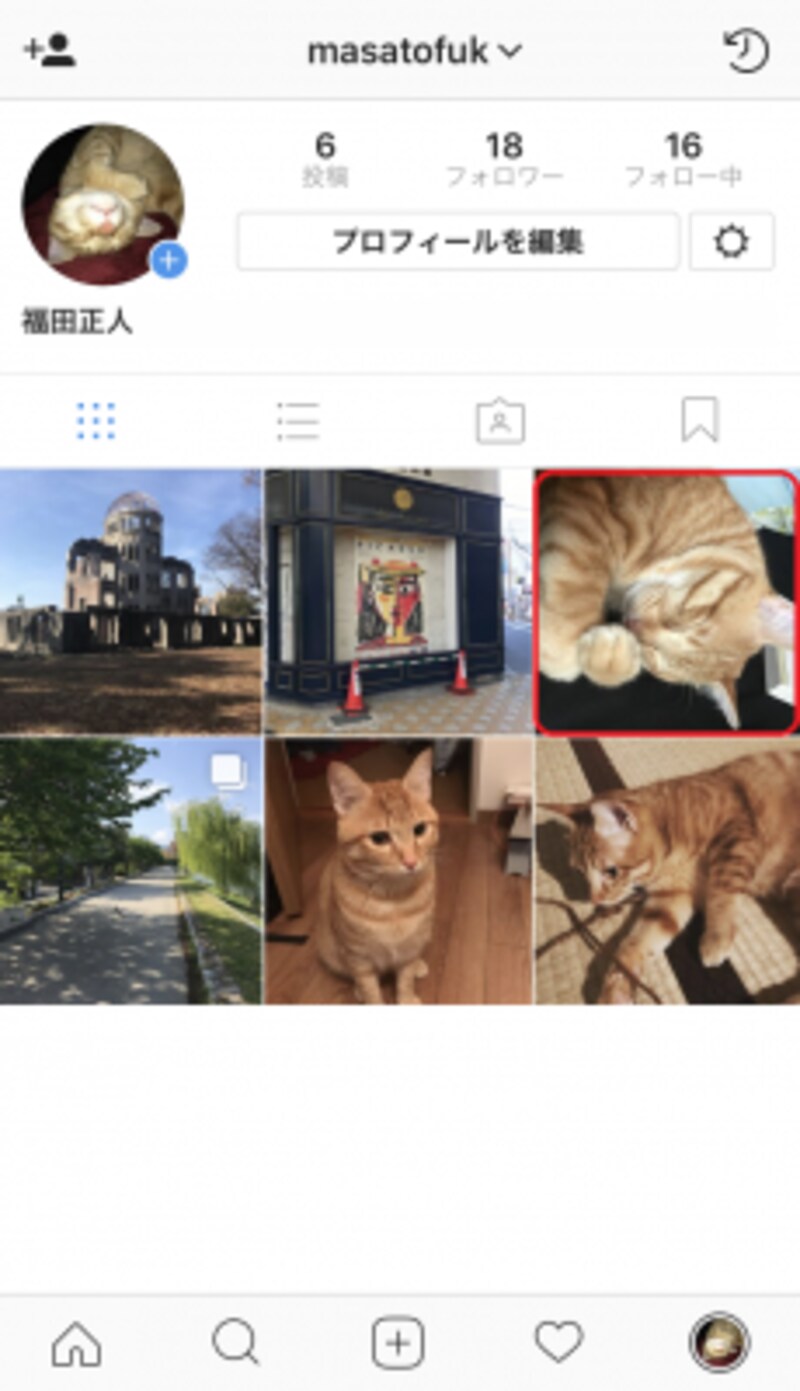View the 16 フォロー中 list
Viewport: 800px width, 1391px height.
683,160
